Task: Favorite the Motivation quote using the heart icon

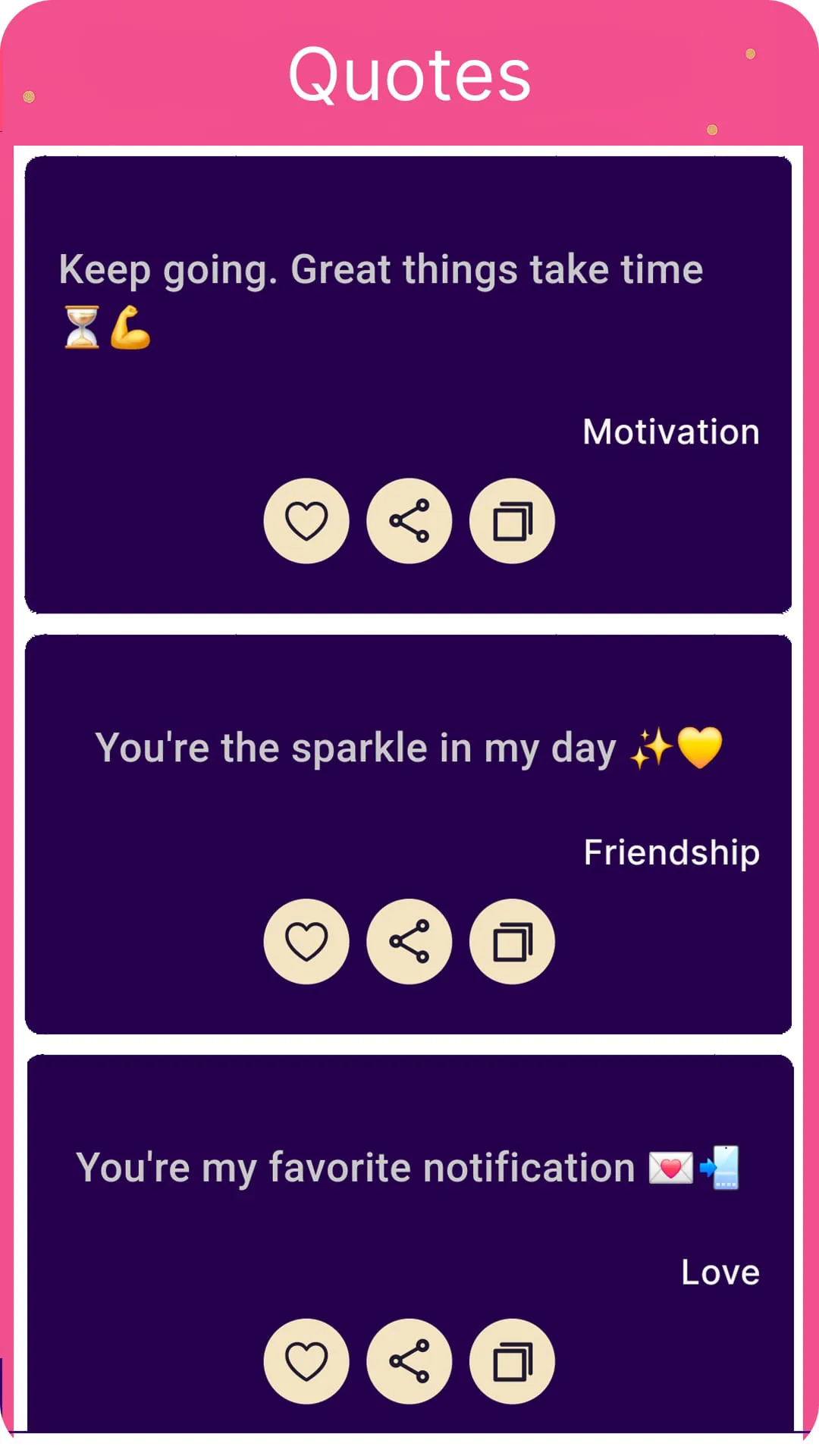Action: pyautogui.click(x=306, y=520)
